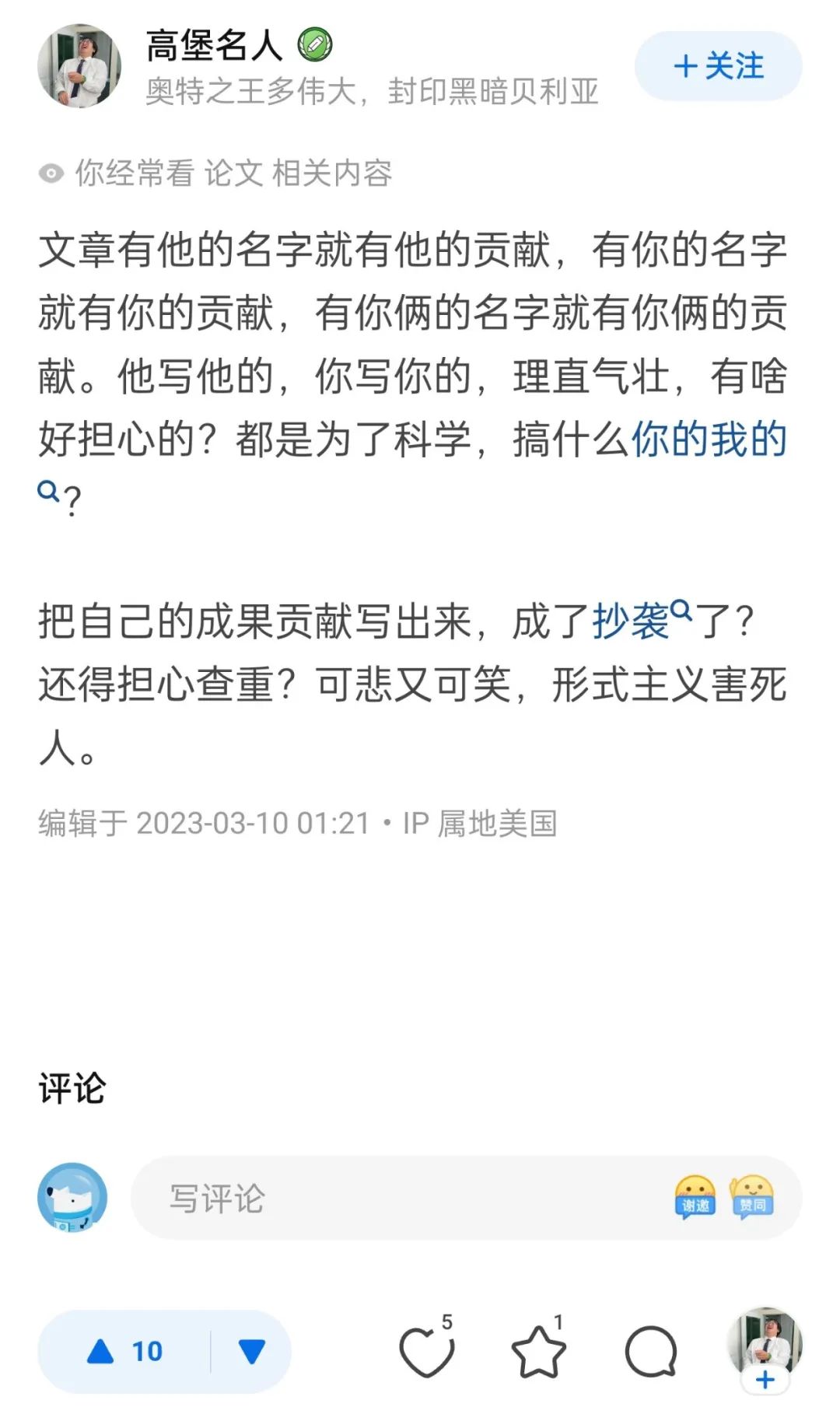Image resolution: width=840 pixels, height=1428 pixels.
Task: Follow author via bottom avatar plus
Action: pyautogui.click(x=765, y=1379)
